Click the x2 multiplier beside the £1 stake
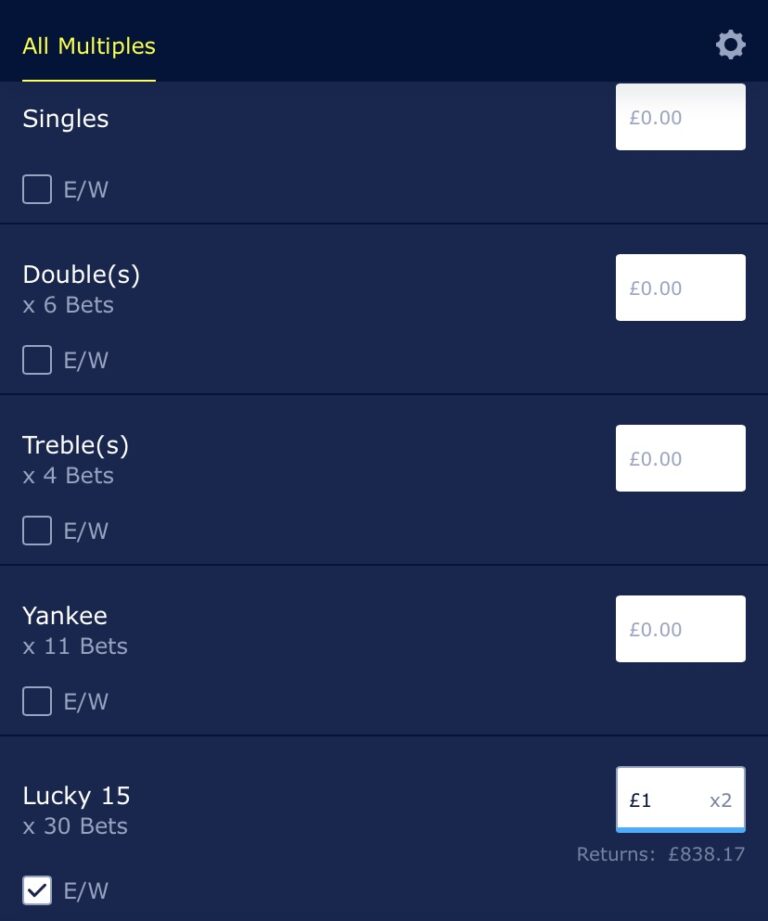768x921 pixels. click(x=722, y=800)
